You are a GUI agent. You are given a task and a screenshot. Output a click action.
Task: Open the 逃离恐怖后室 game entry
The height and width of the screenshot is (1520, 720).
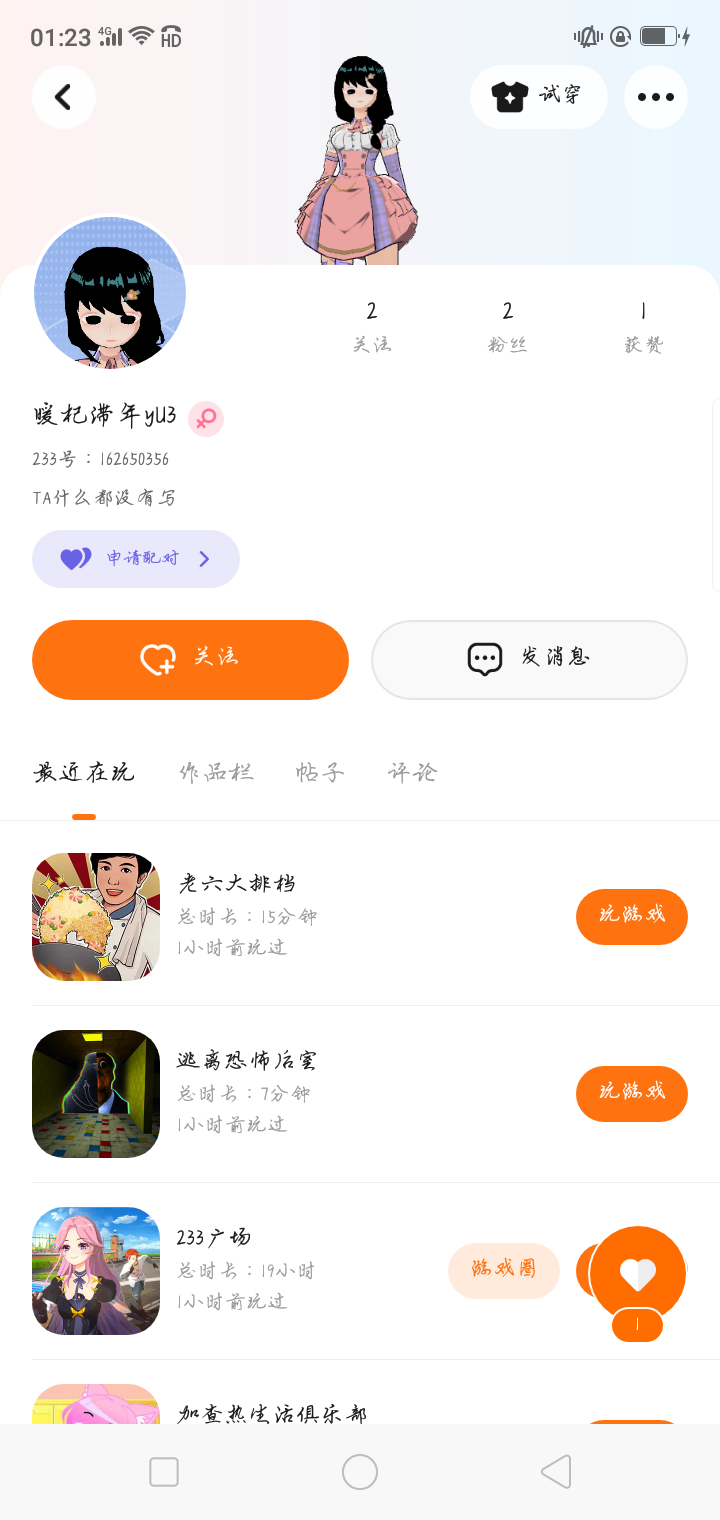246,1061
